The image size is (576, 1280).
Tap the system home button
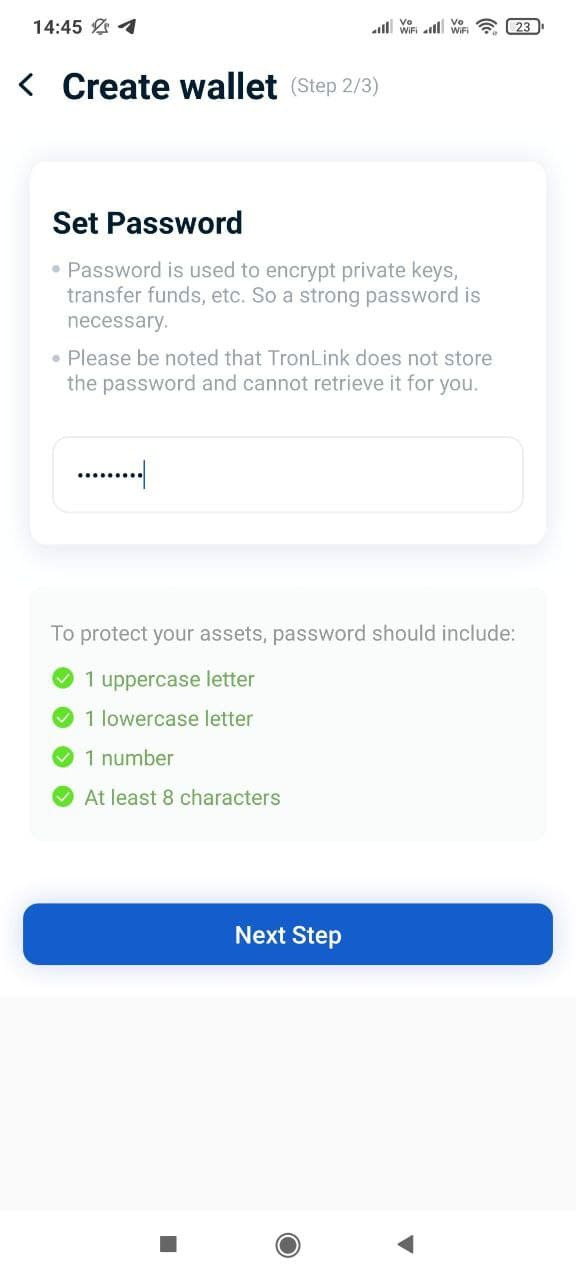click(288, 1244)
